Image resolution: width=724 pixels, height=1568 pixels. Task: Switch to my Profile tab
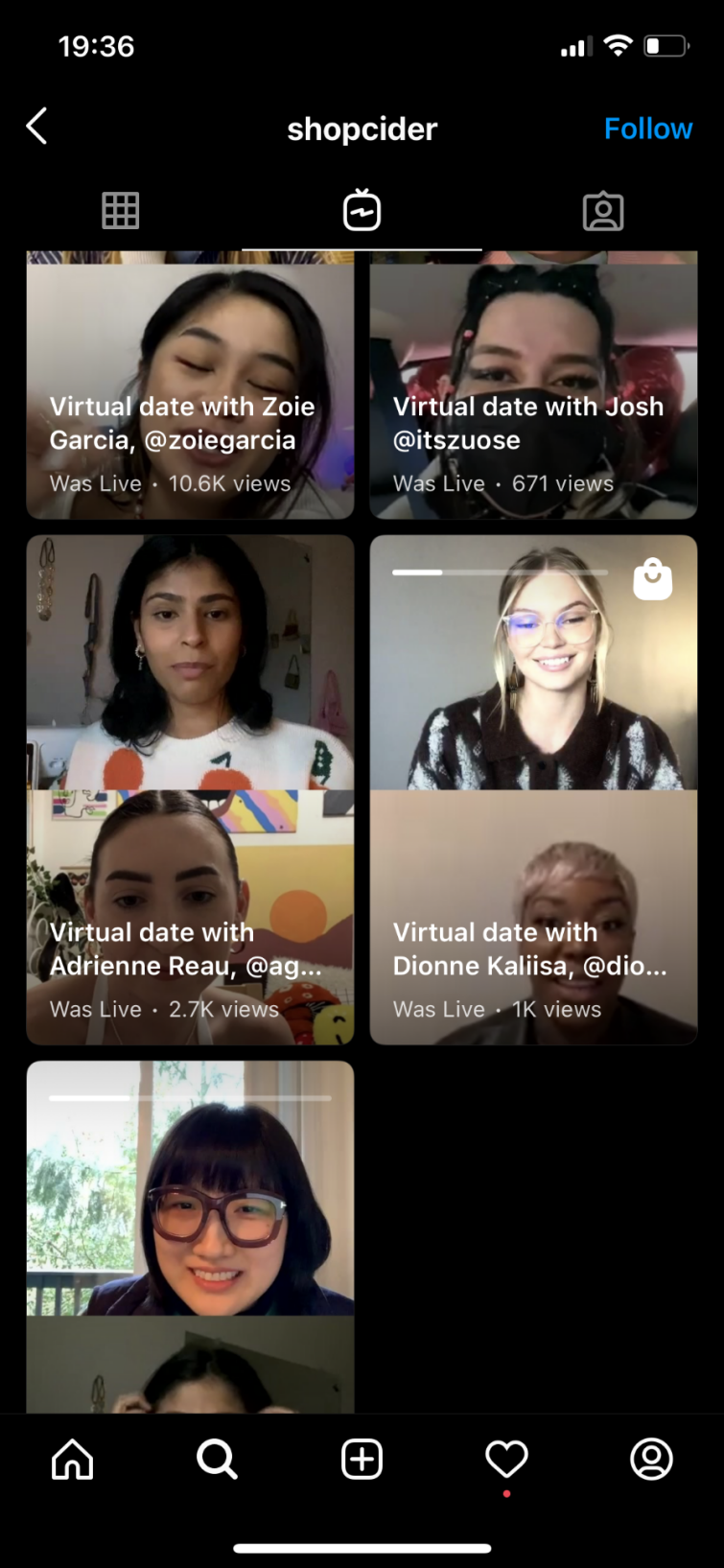coord(651,1460)
